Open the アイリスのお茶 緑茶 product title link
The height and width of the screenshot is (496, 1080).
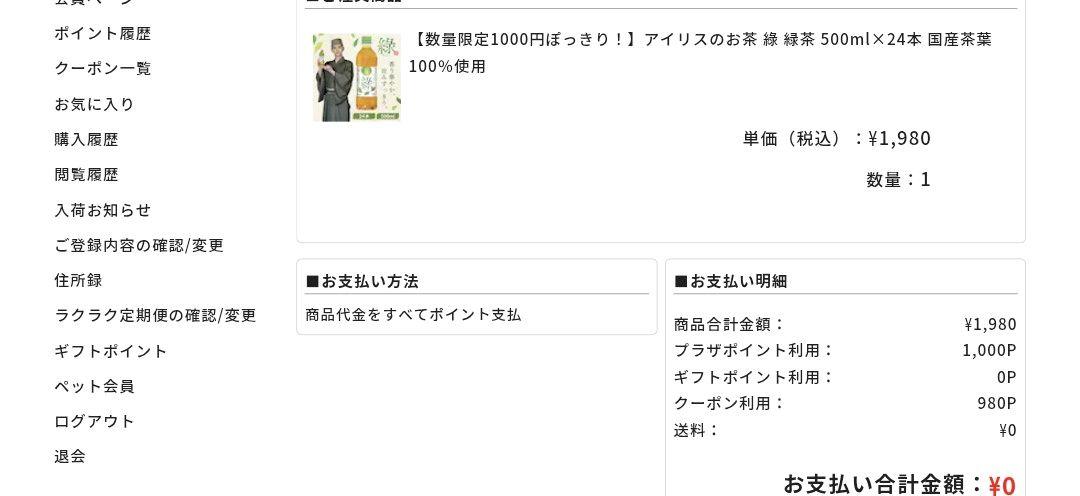click(700, 40)
